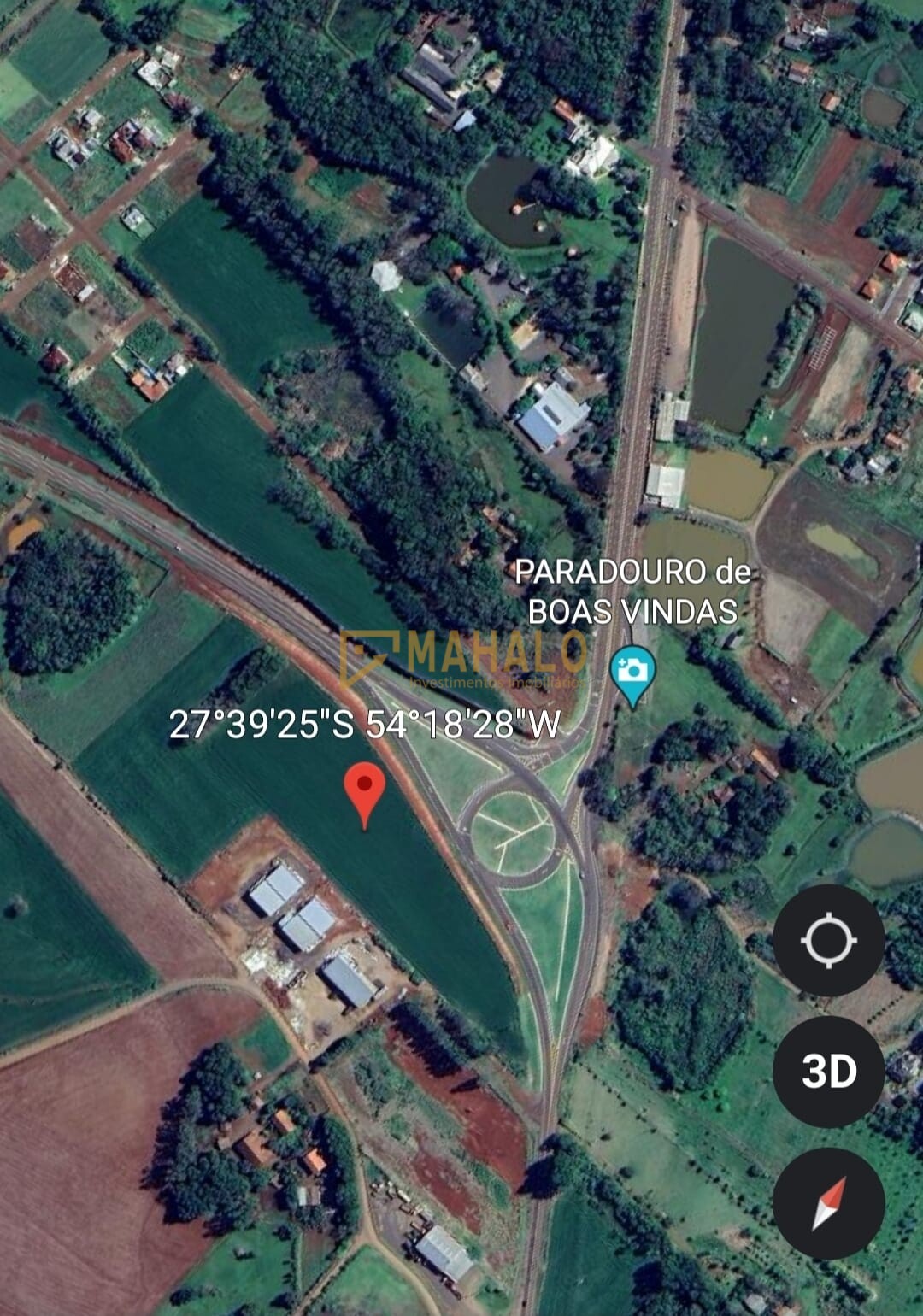
Task: Tap the compass to reset north
Action: point(828,1203)
